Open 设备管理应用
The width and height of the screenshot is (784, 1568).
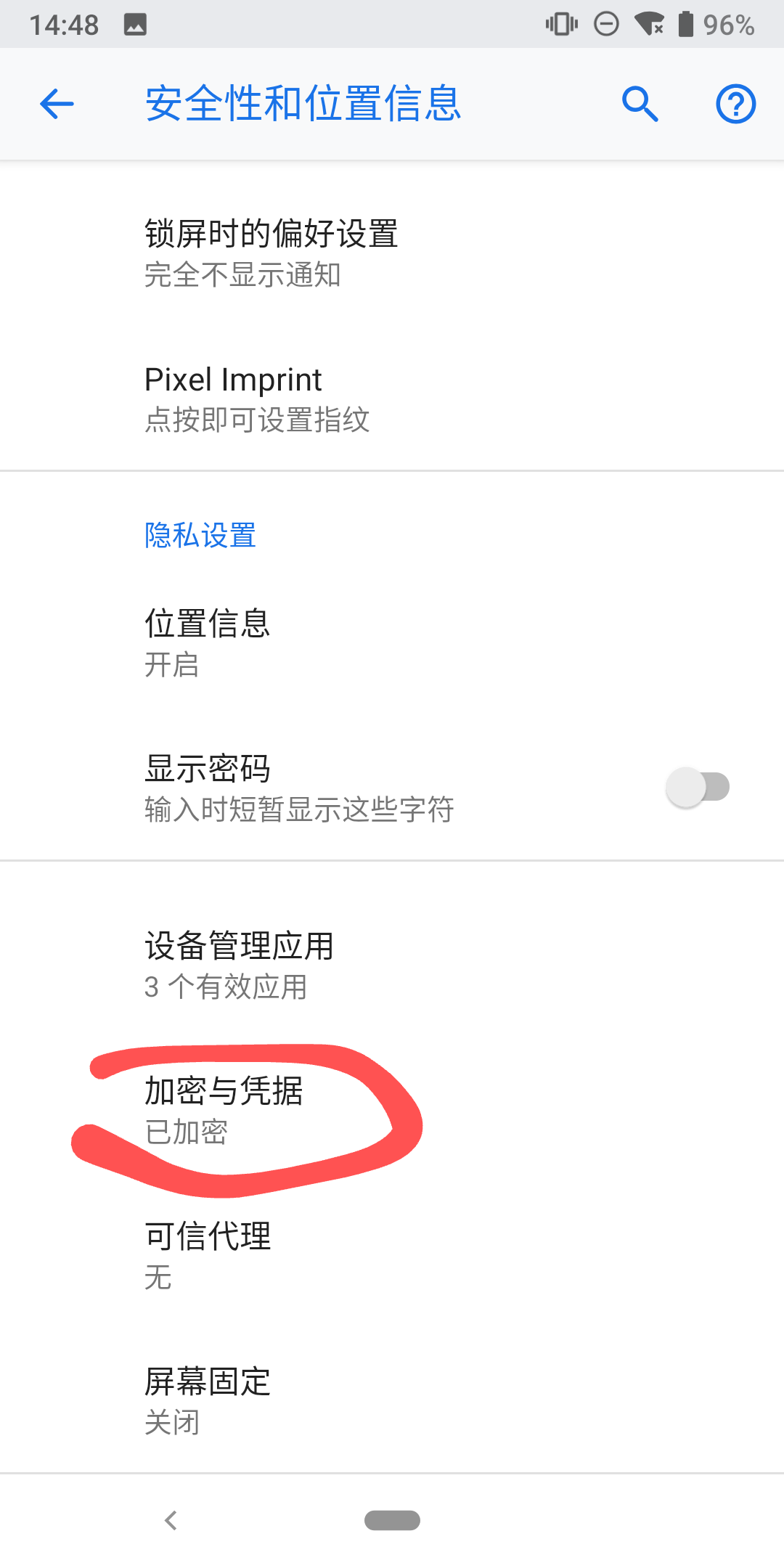coord(392,965)
